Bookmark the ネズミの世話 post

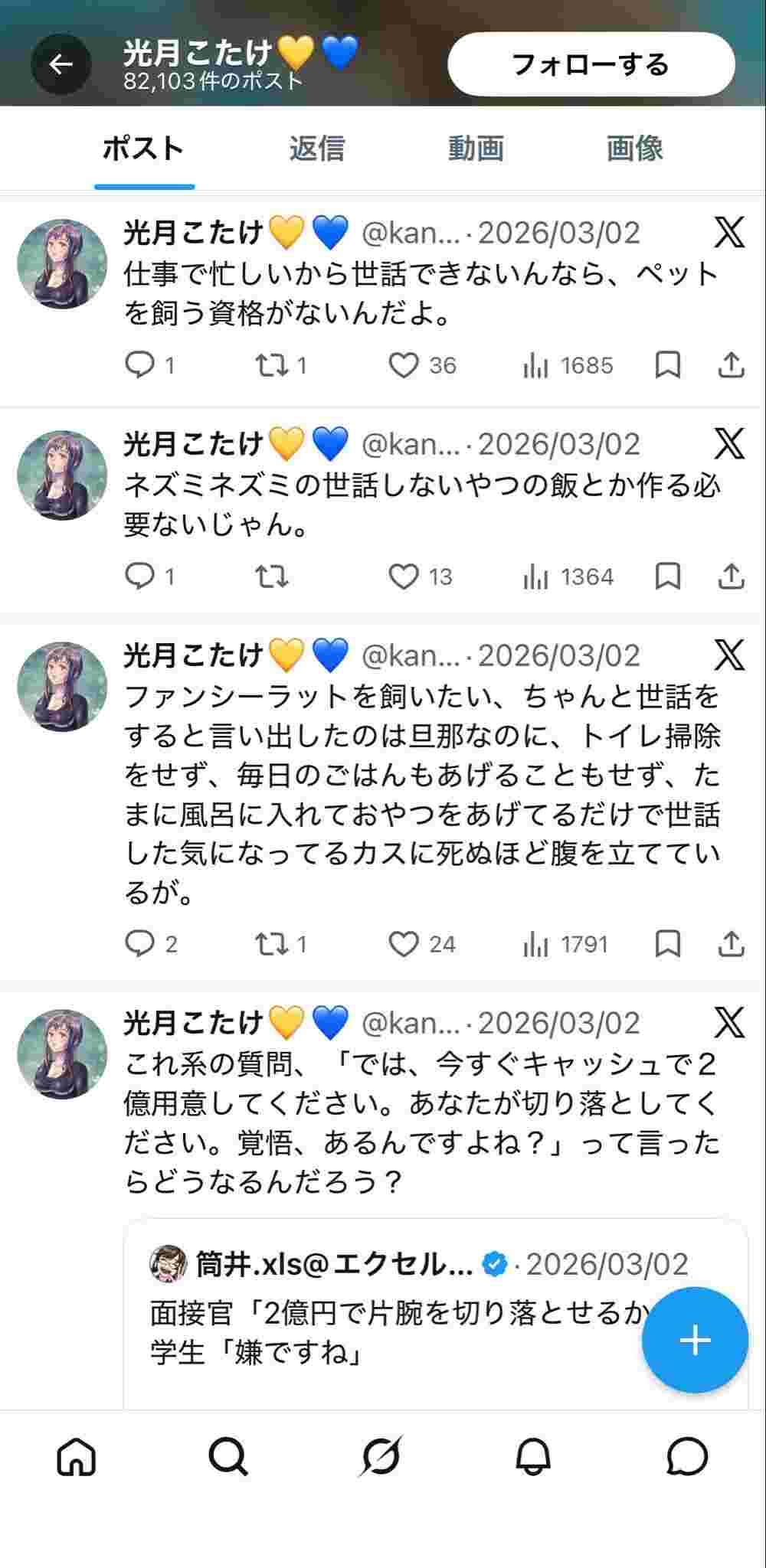point(668,577)
